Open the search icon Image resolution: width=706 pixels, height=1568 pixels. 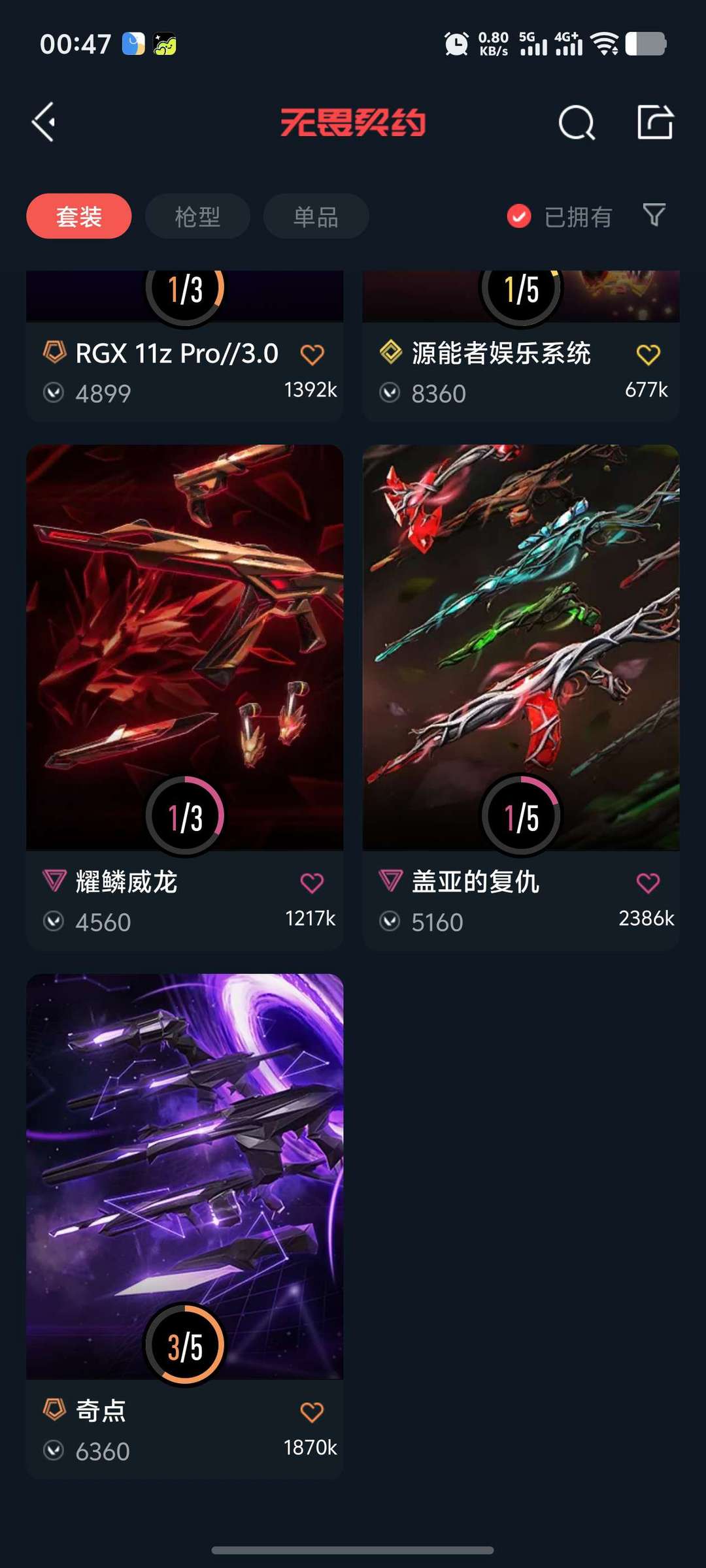(x=577, y=122)
